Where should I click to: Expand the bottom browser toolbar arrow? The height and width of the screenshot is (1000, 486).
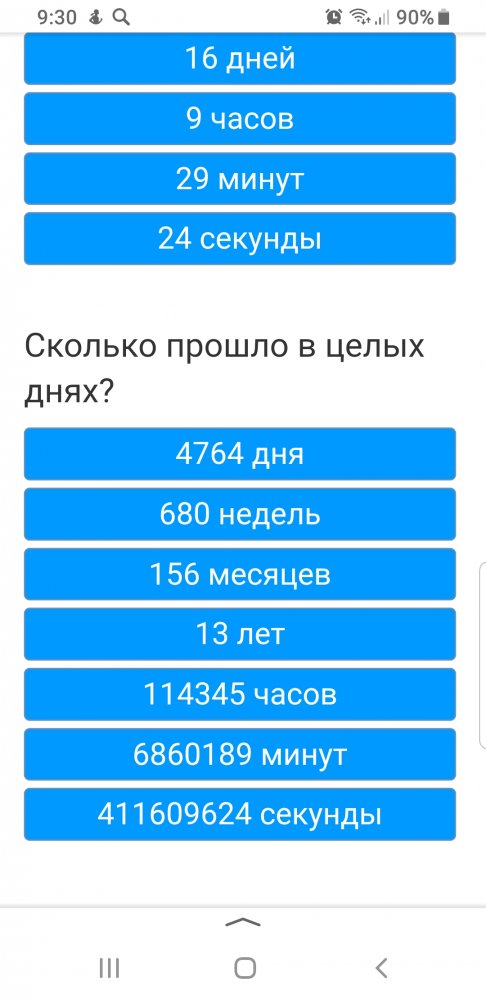coord(243,922)
